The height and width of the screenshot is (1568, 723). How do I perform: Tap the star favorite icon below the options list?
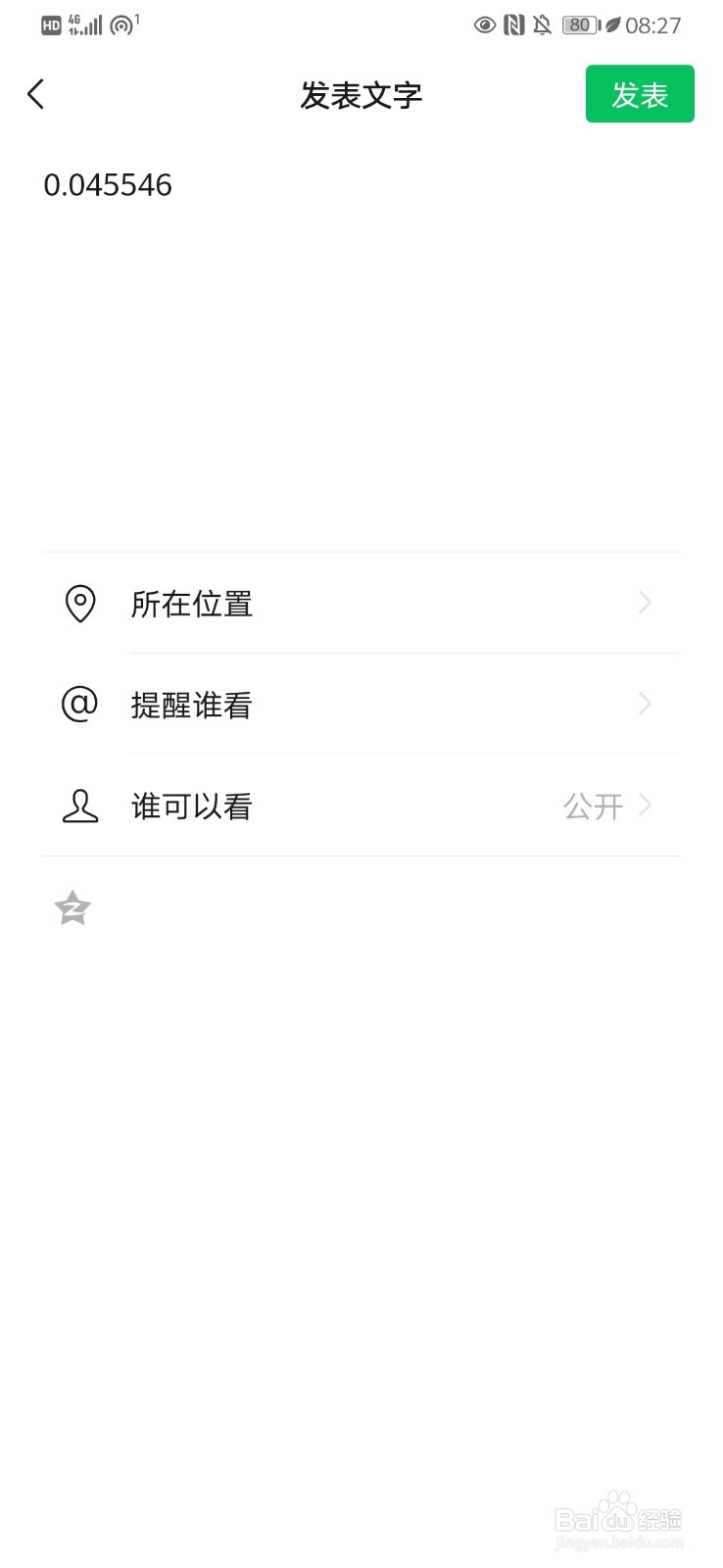72,908
